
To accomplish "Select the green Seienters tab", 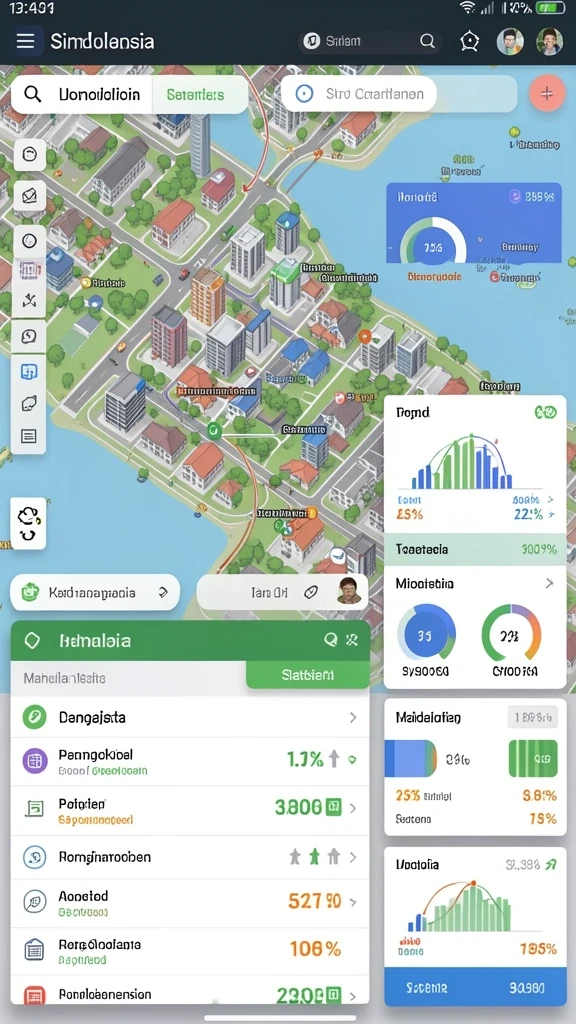I will click(196, 95).
